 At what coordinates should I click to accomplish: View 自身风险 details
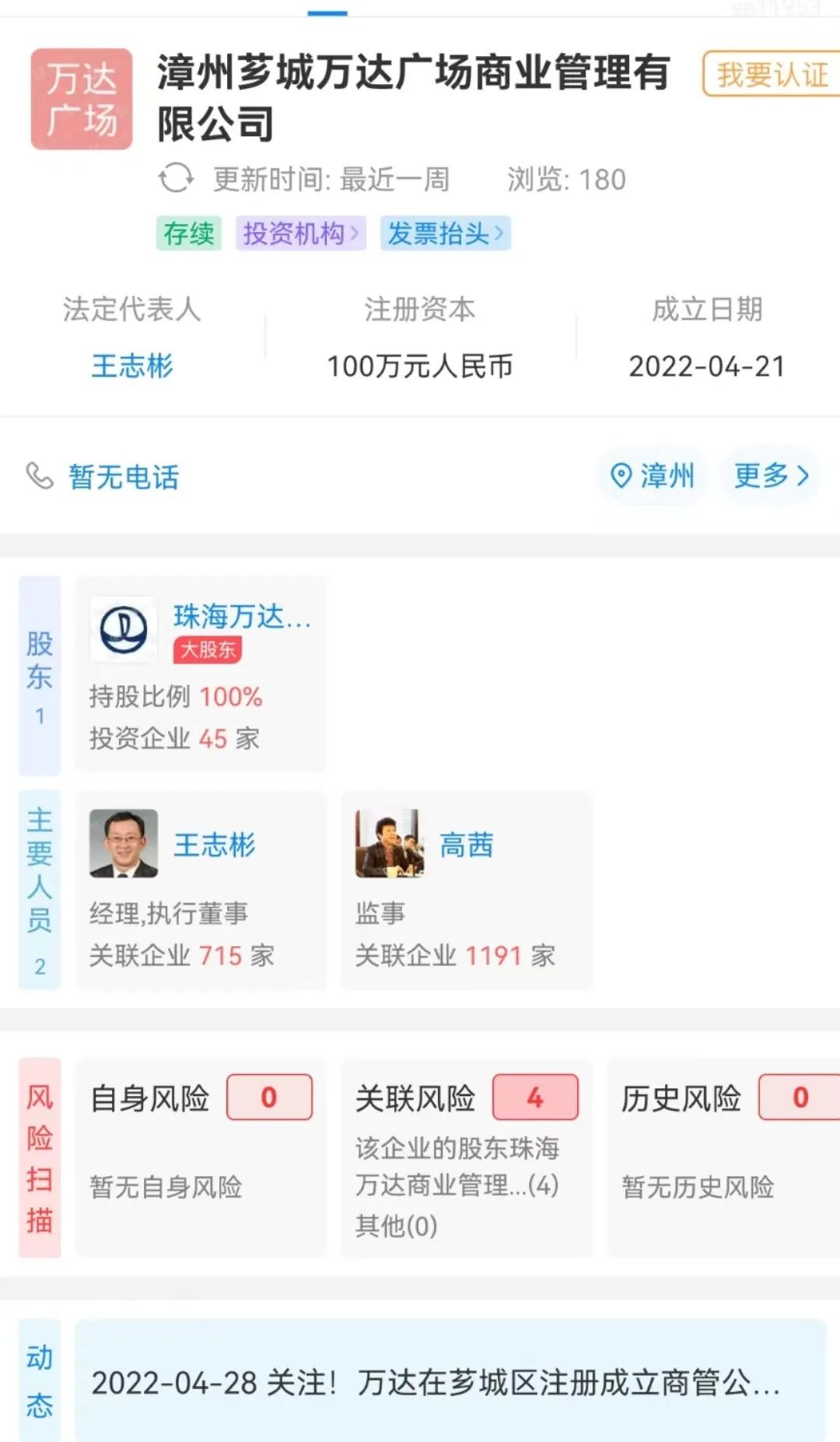(201, 1157)
